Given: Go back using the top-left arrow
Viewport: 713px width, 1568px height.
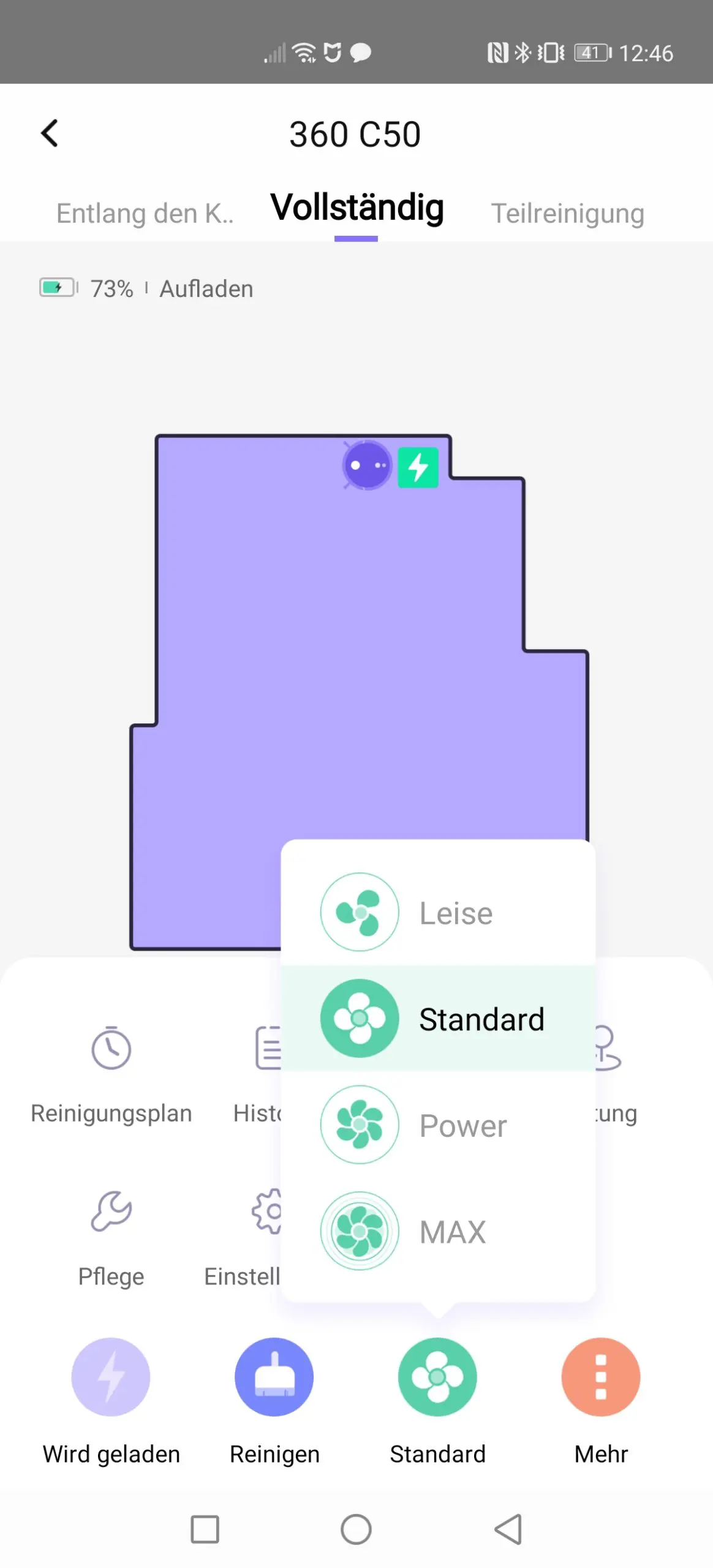Looking at the screenshot, I should tap(50, 133).
